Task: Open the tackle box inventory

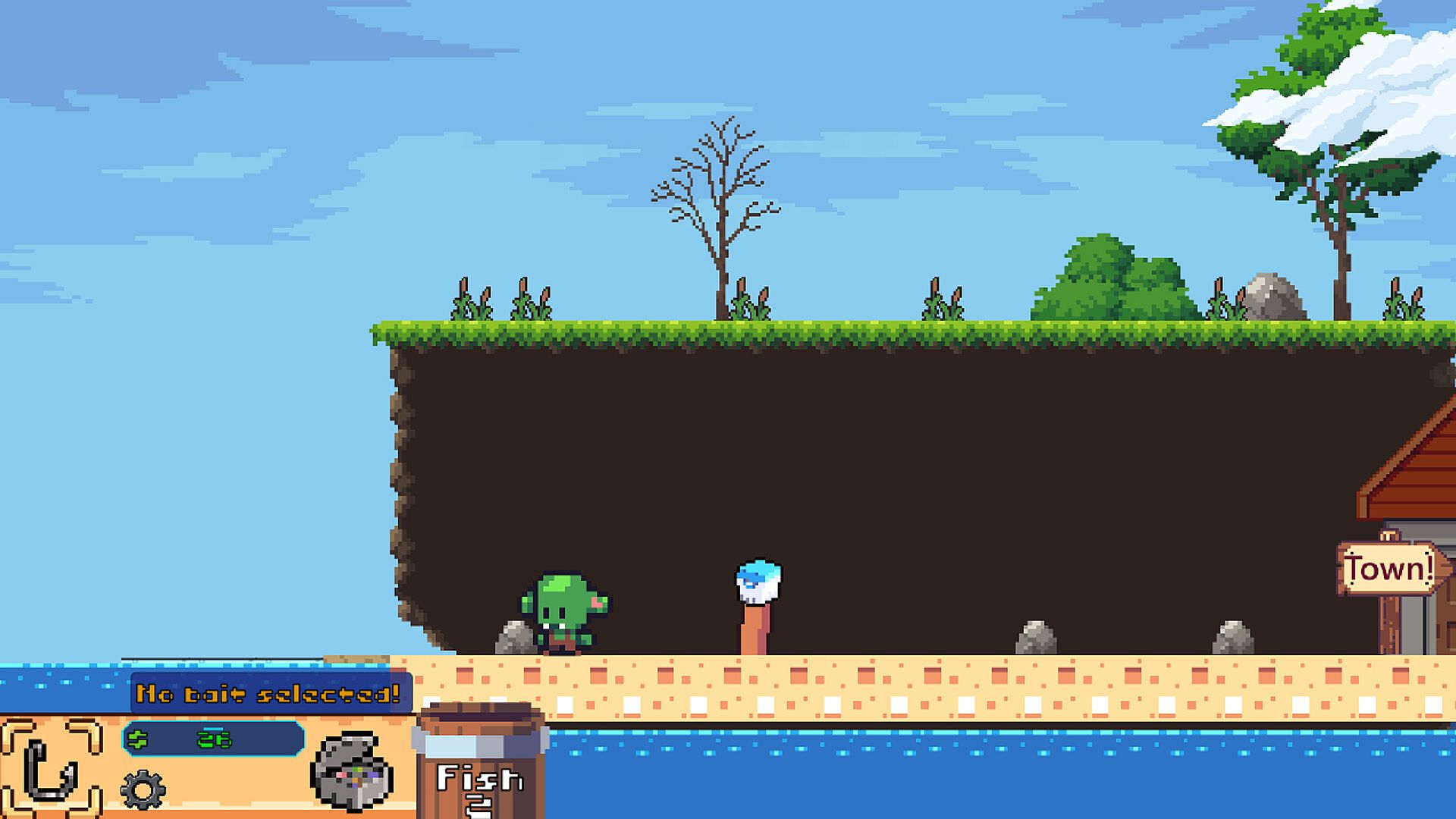Action: 353,772
